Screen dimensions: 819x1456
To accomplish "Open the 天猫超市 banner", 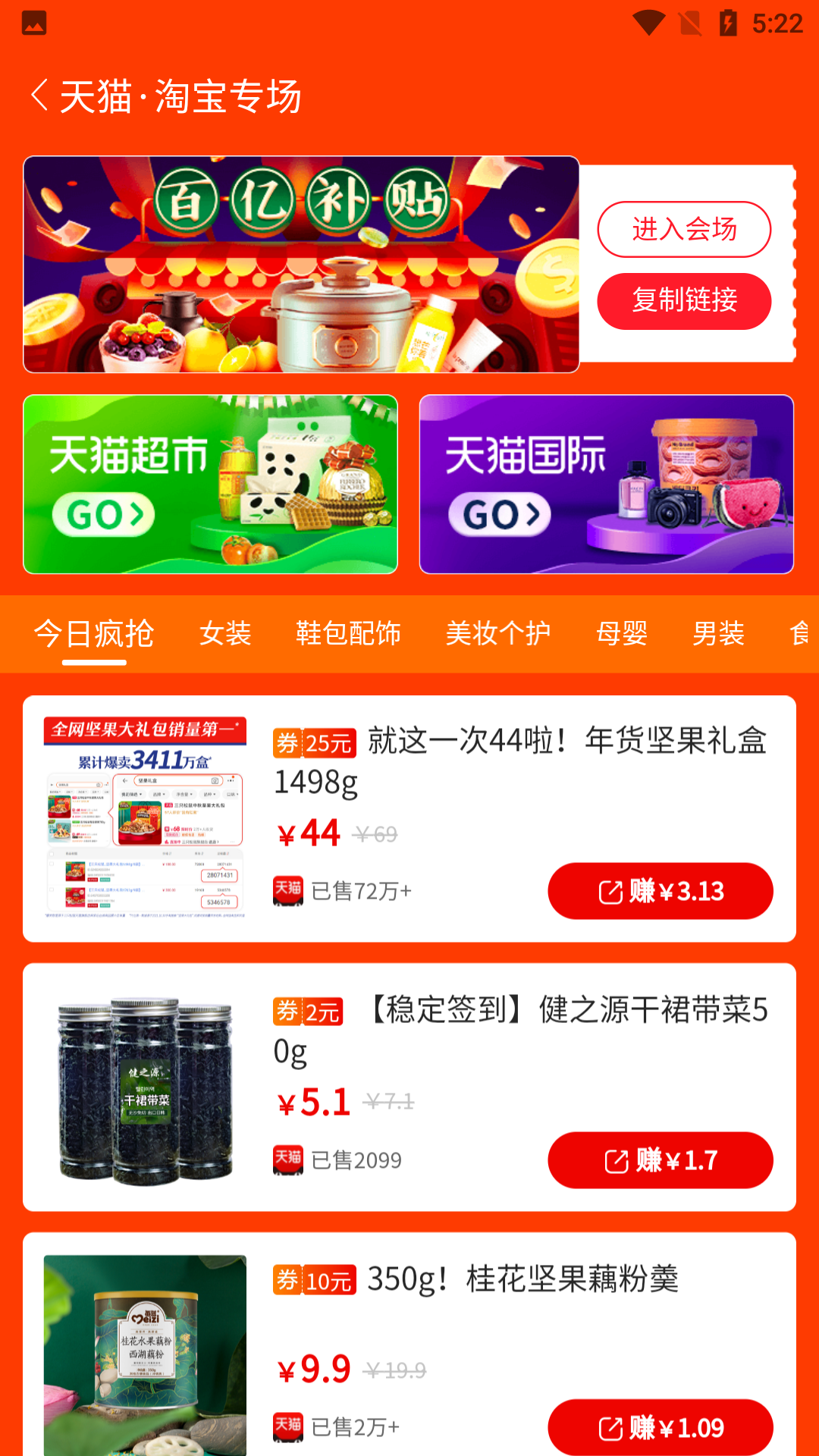I will [210, 484].
